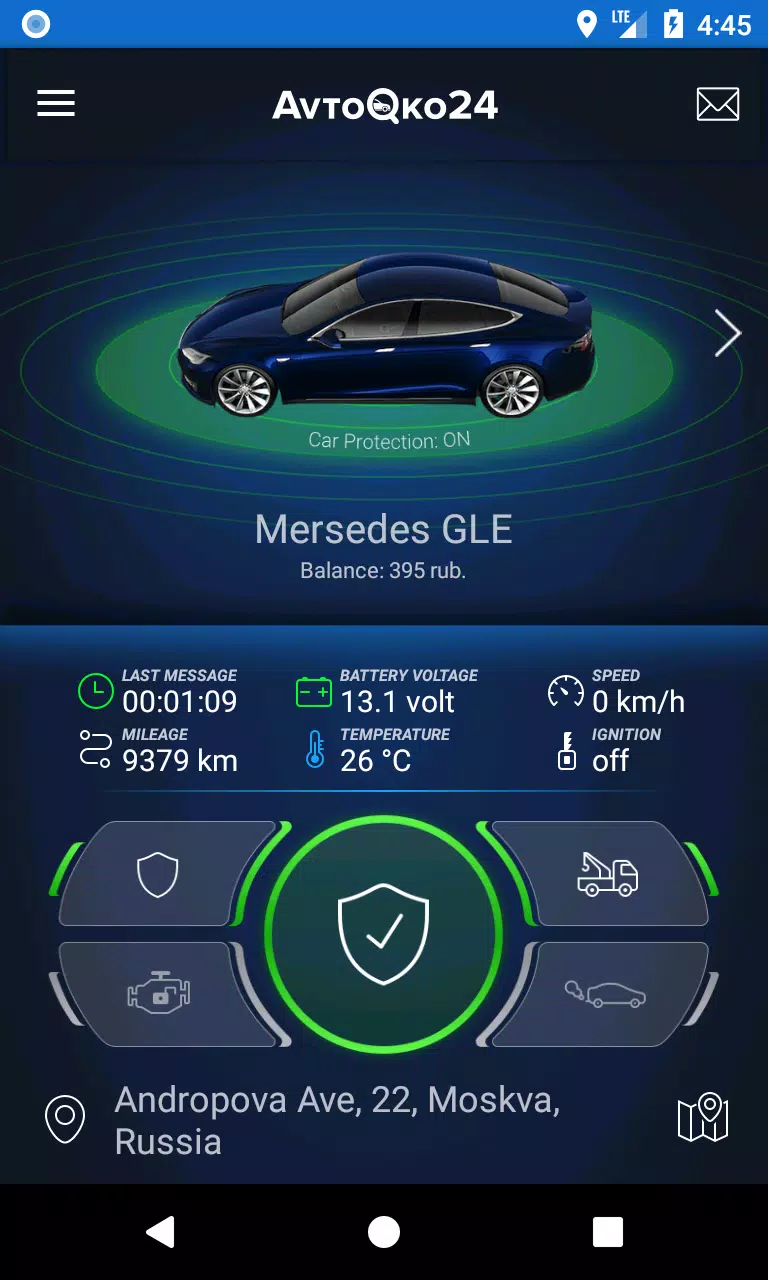Tap the system back navigation button

click(160, 1232)
